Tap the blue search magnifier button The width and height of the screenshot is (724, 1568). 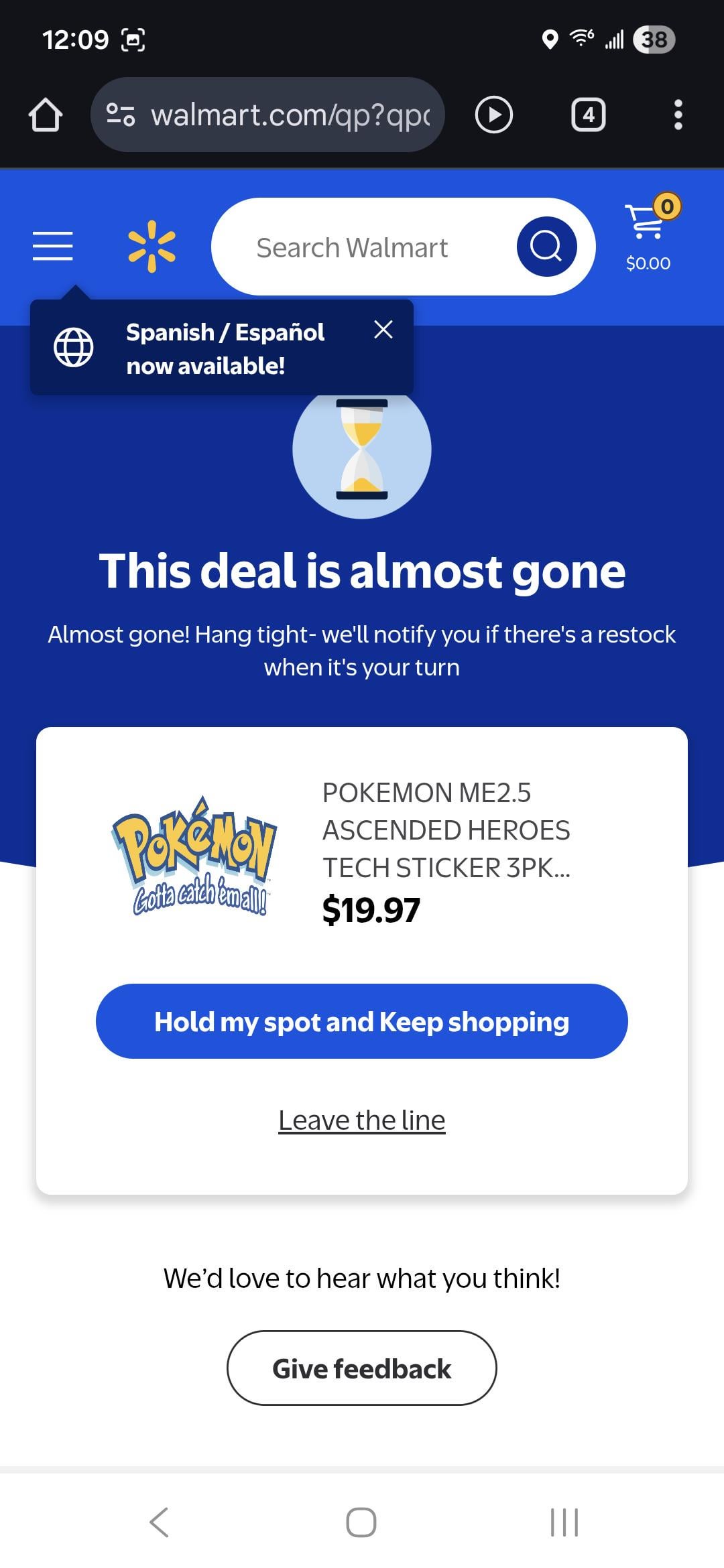[546, 247]
